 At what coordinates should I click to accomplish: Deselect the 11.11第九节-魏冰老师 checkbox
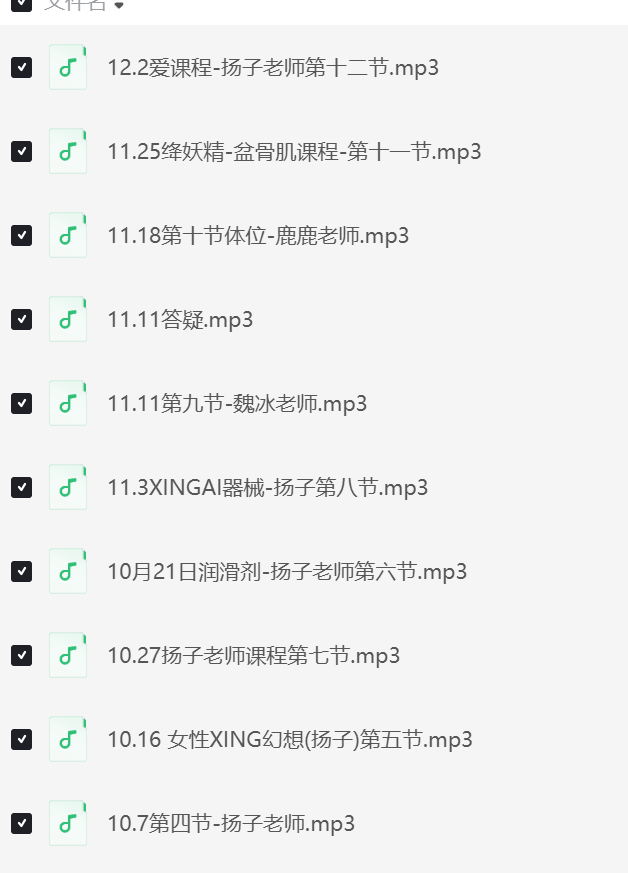click(x=21, y=404)
